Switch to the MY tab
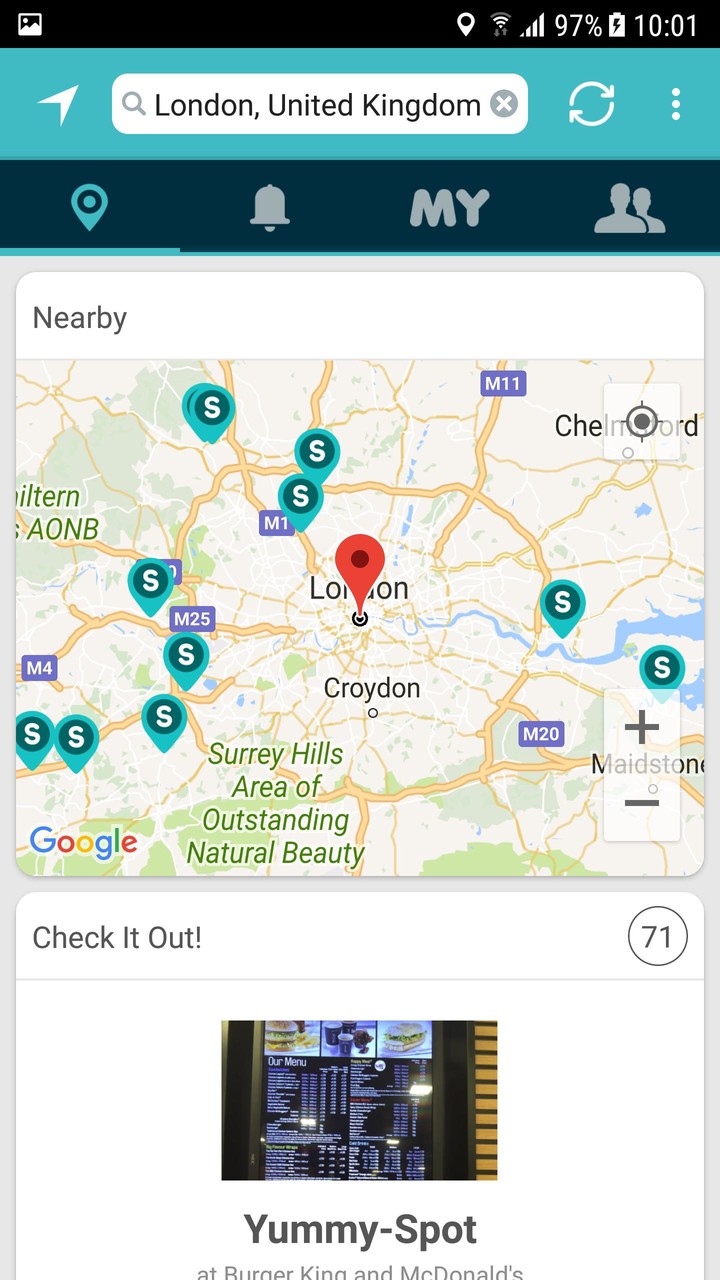720x1280 pixels. 447,207
